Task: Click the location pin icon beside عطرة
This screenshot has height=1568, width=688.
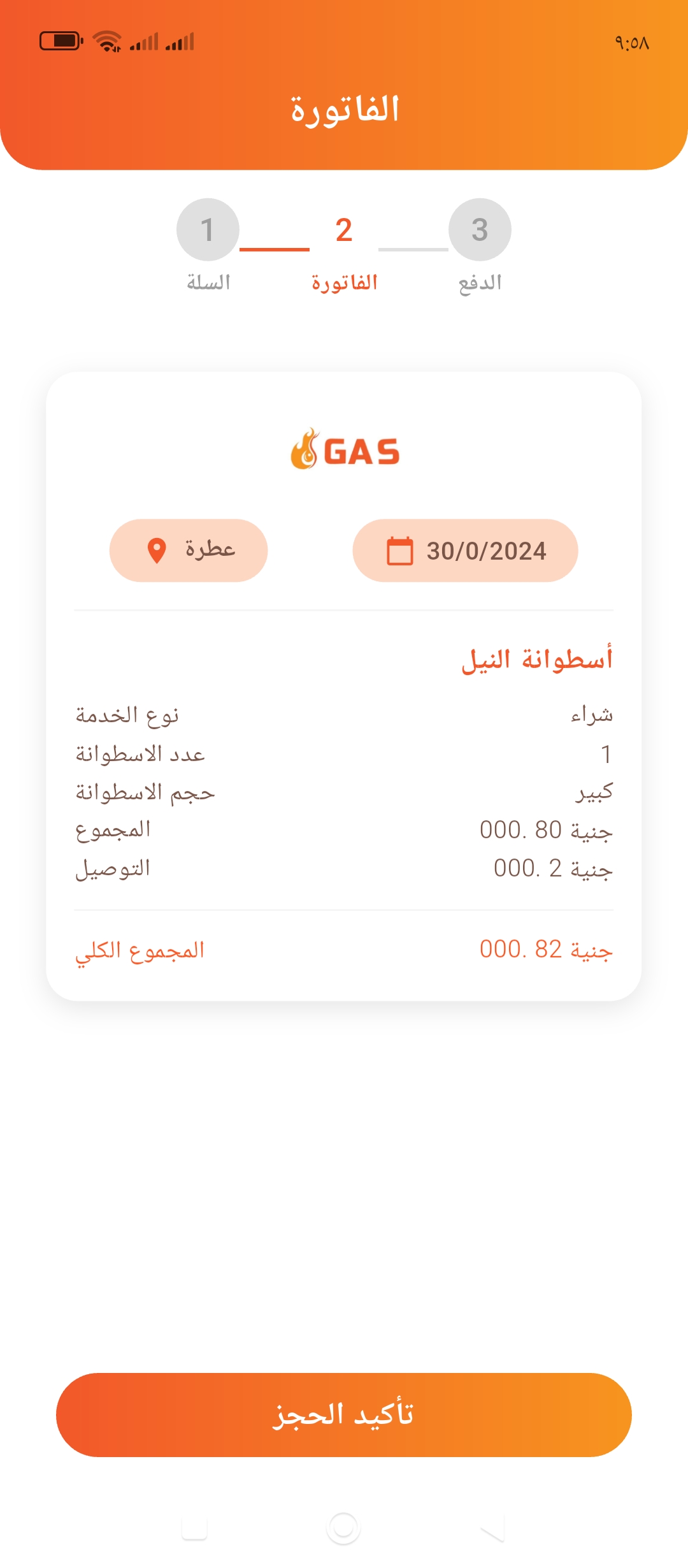Action: [155, 551]
